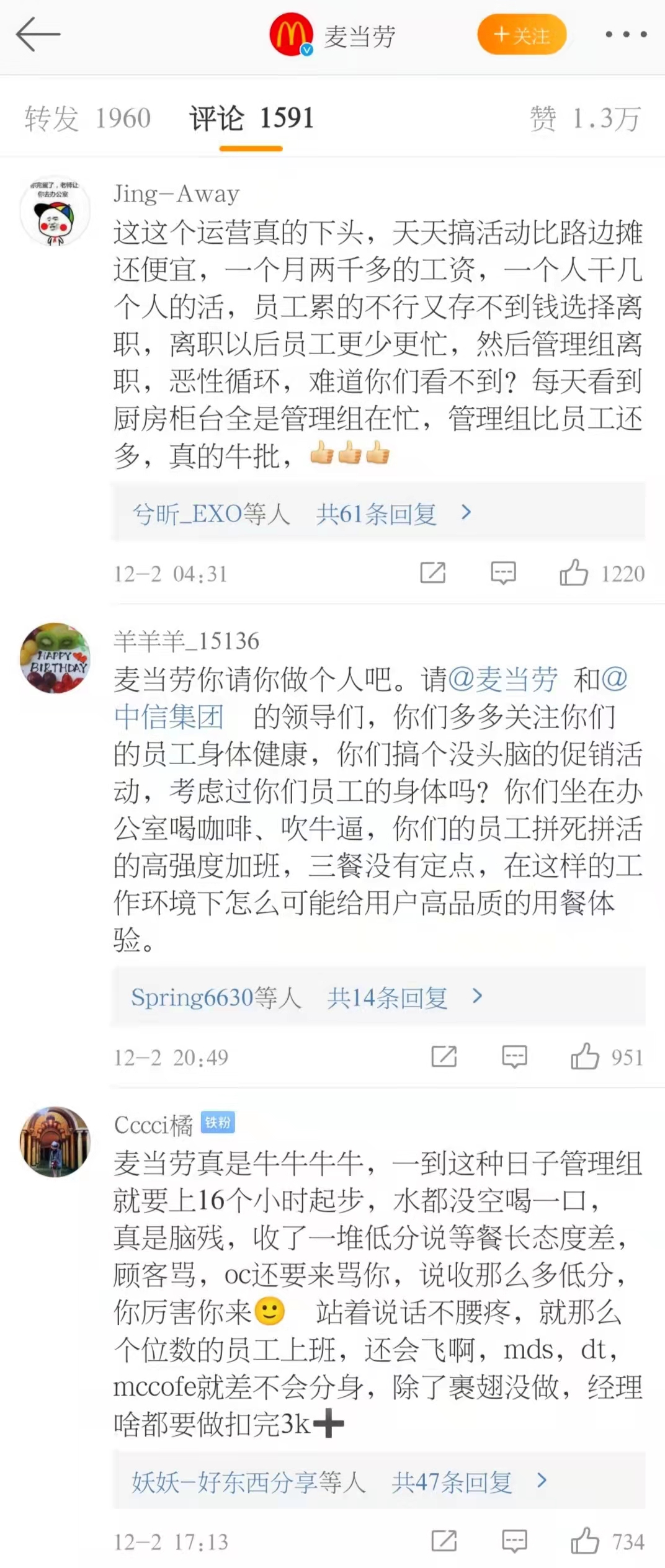Viewport: 665px width, 1568px height.
Task: Like Jing-Away's comment with 1220 likes
Action: pyautogui.click(x=574, y=572)
